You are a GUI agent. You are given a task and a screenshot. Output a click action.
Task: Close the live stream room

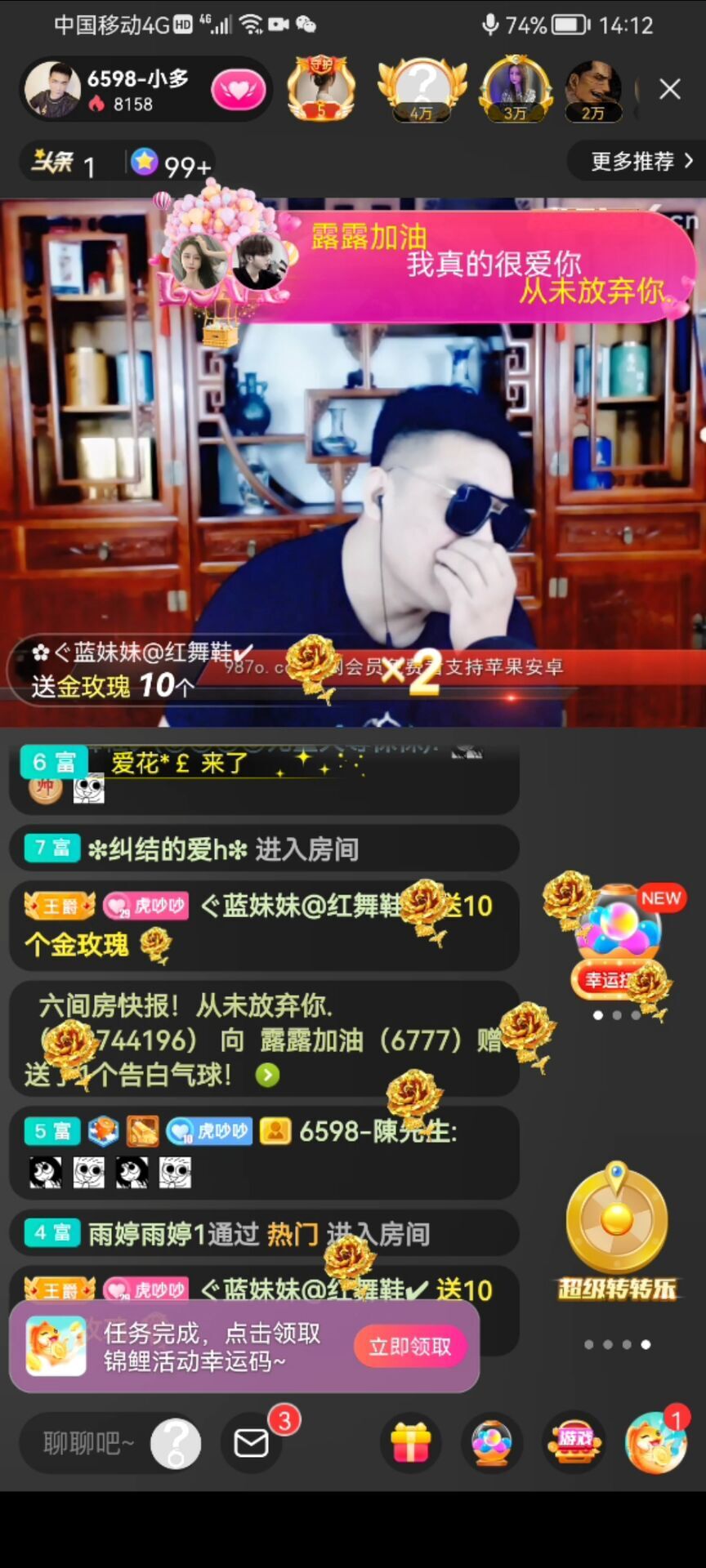tap(670, 89)
